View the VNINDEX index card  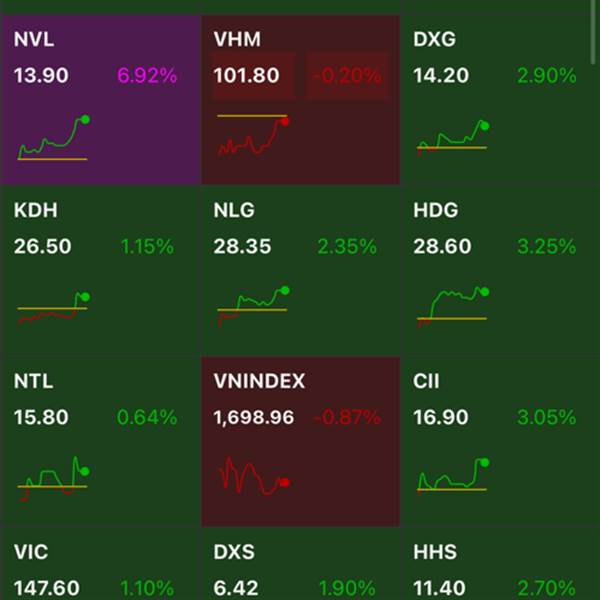300,441
